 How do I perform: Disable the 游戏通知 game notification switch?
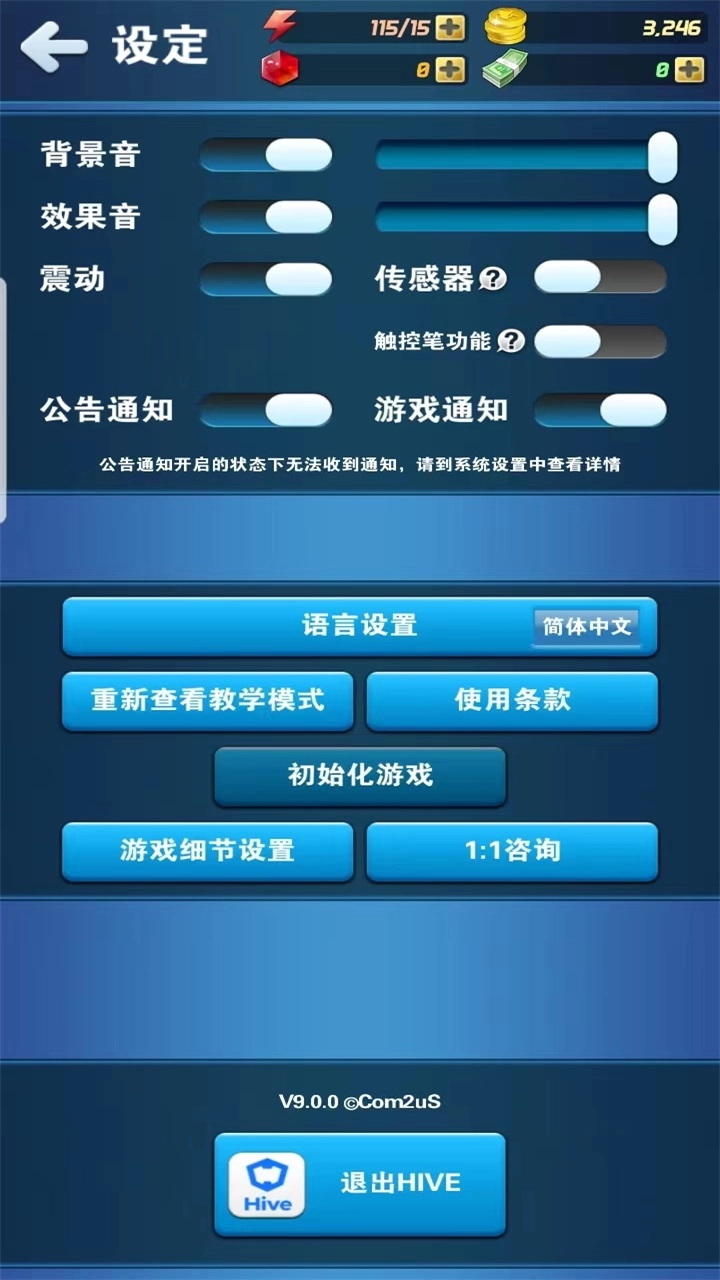tap(601, 410)
